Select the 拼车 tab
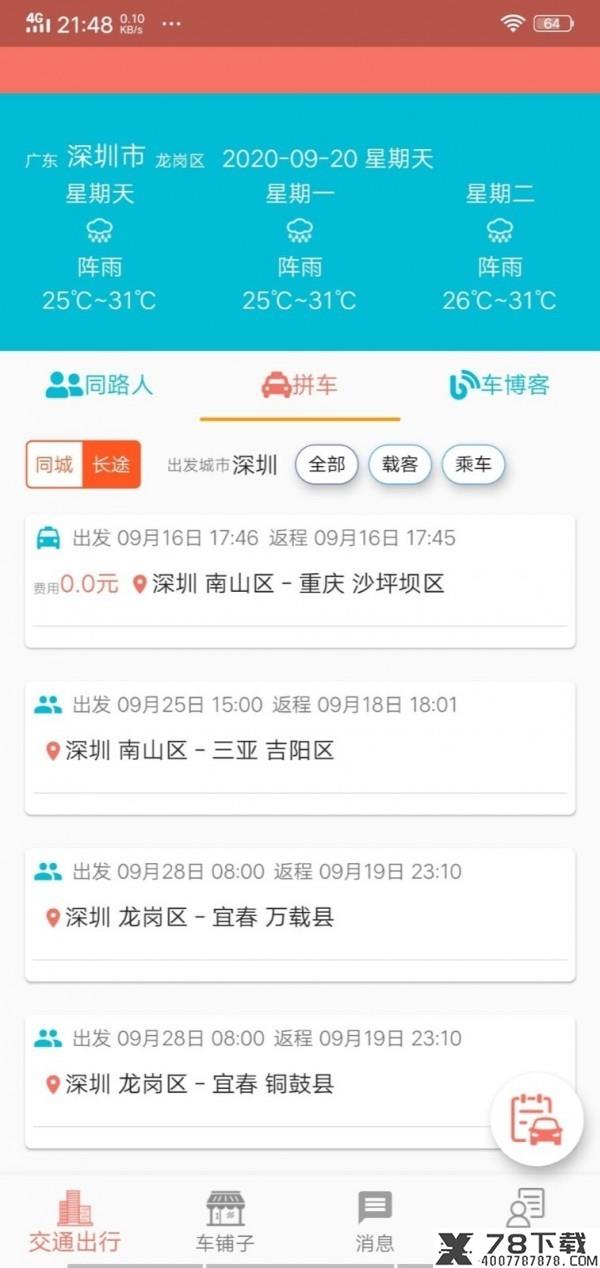 299,385
